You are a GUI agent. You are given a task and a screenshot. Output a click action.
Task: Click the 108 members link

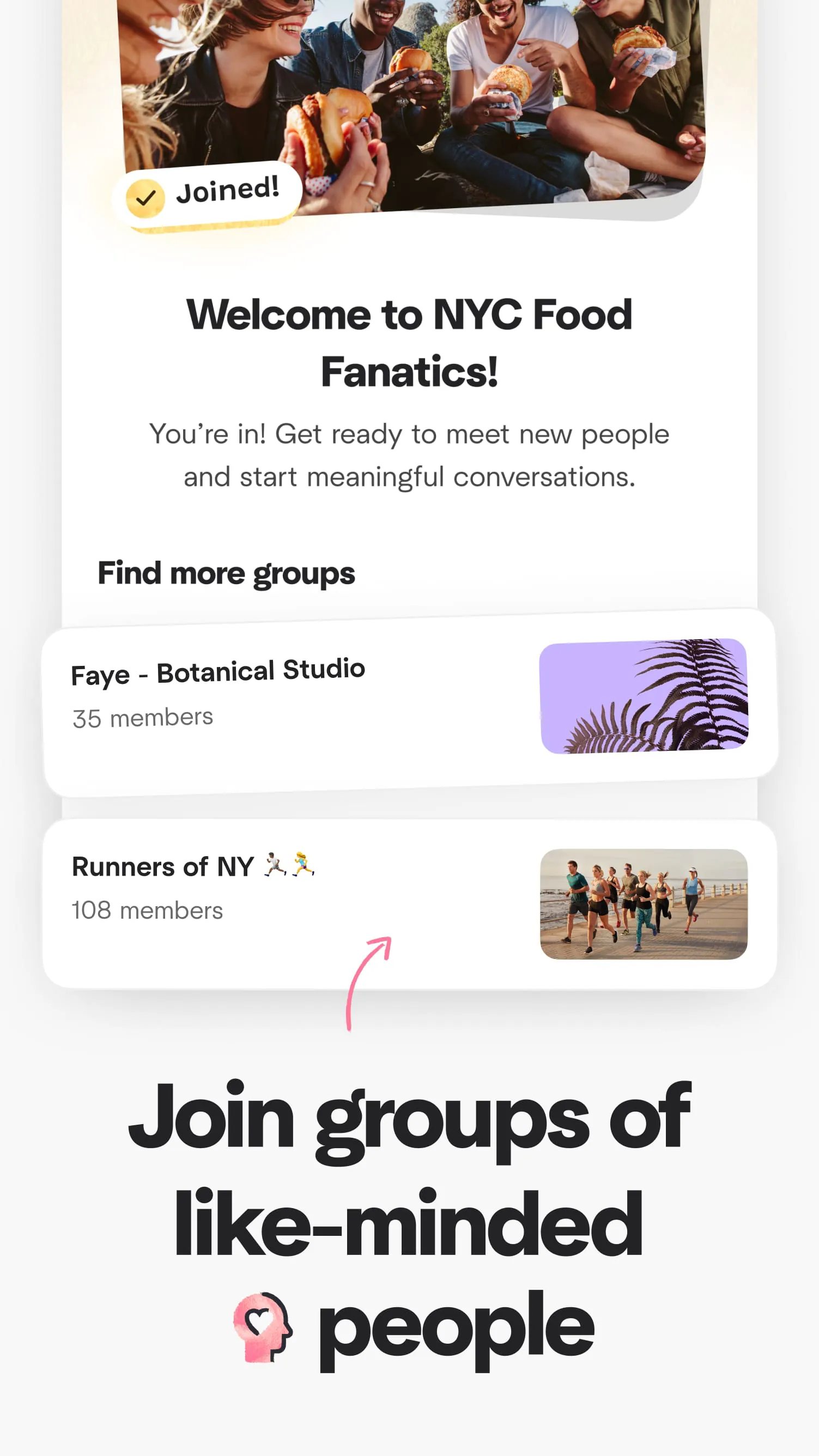coord(148,911)
